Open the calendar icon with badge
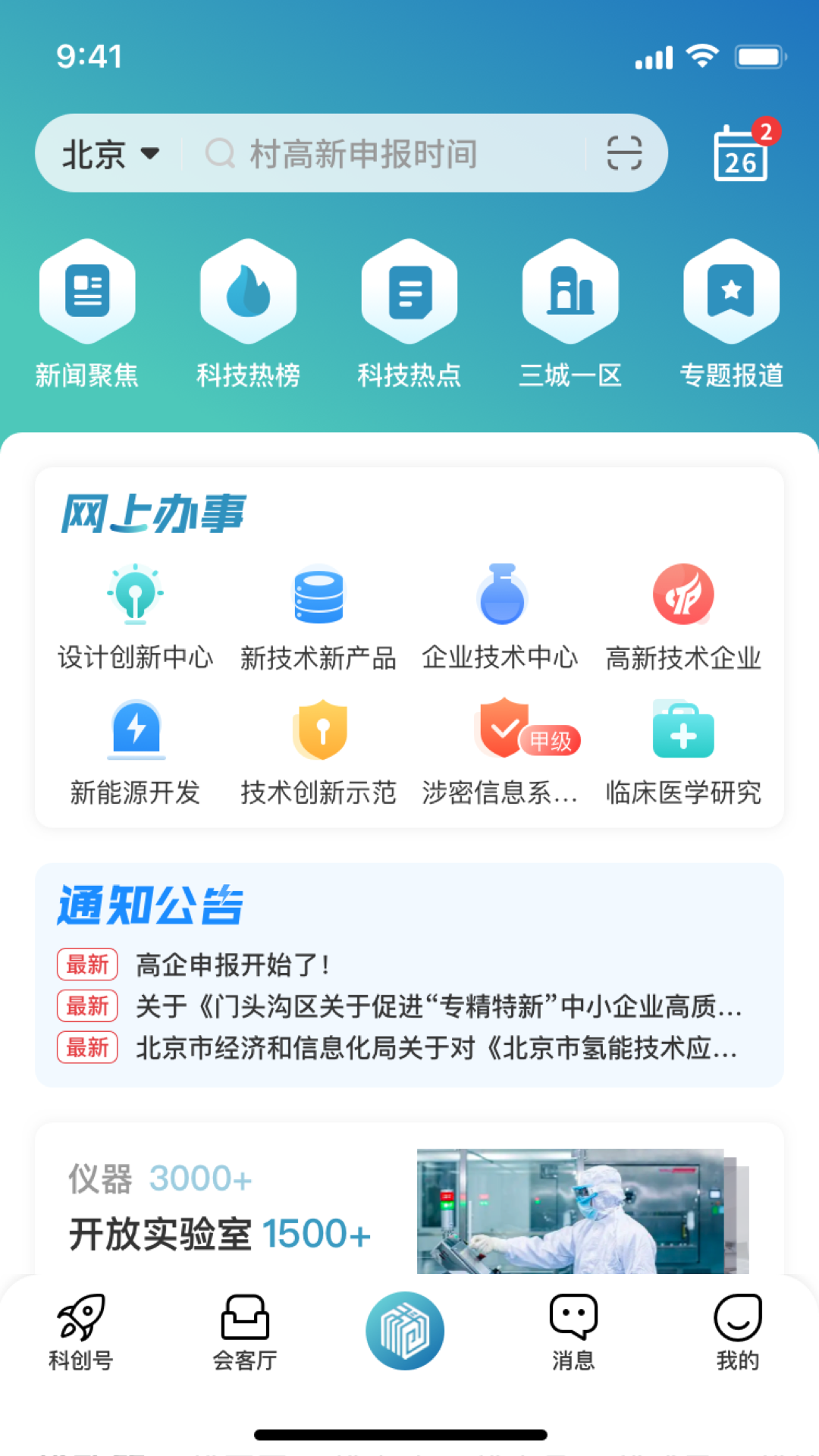 [741, 154]
